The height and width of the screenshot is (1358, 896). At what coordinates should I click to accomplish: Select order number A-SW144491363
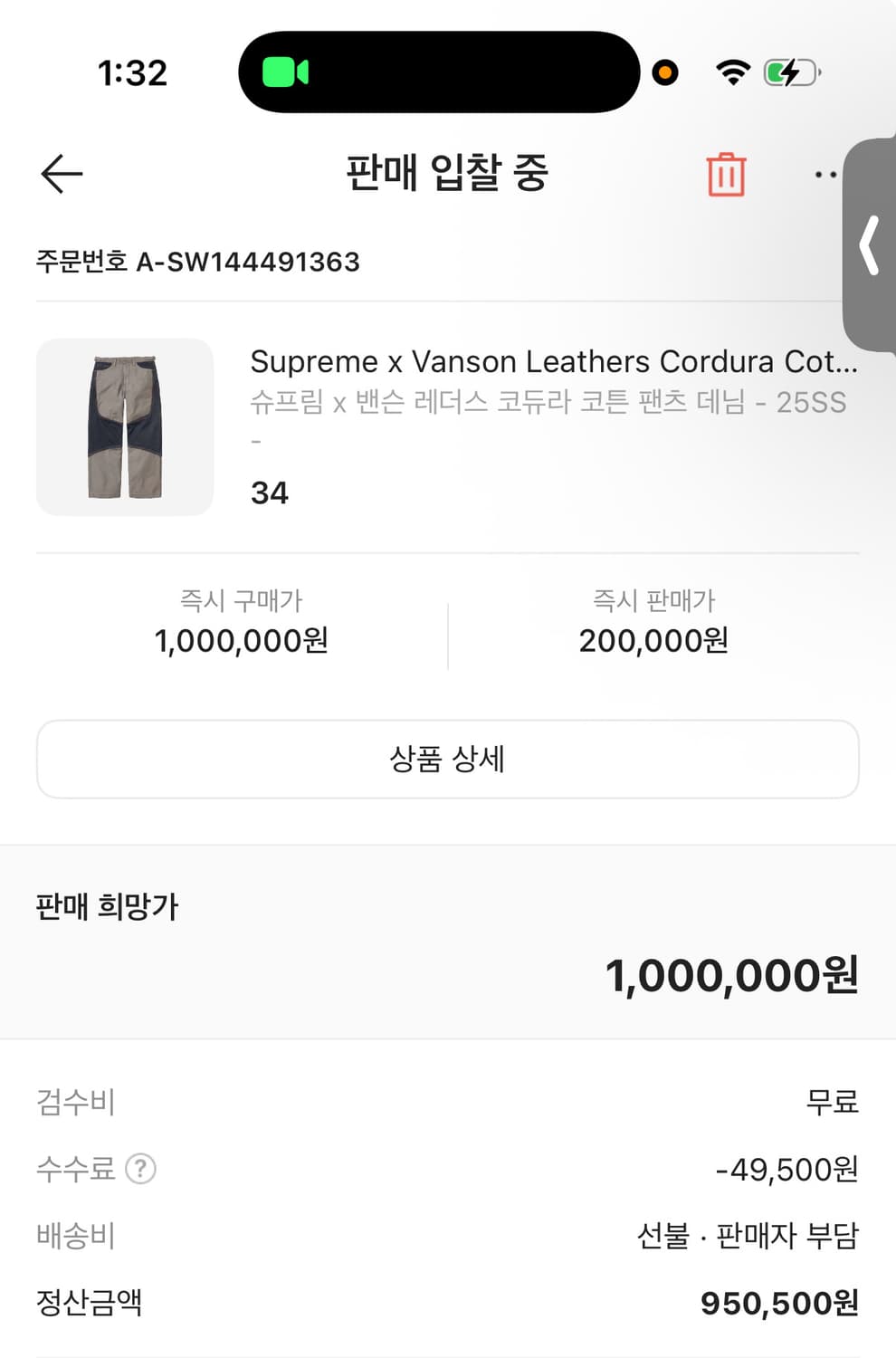coord(195,262)
